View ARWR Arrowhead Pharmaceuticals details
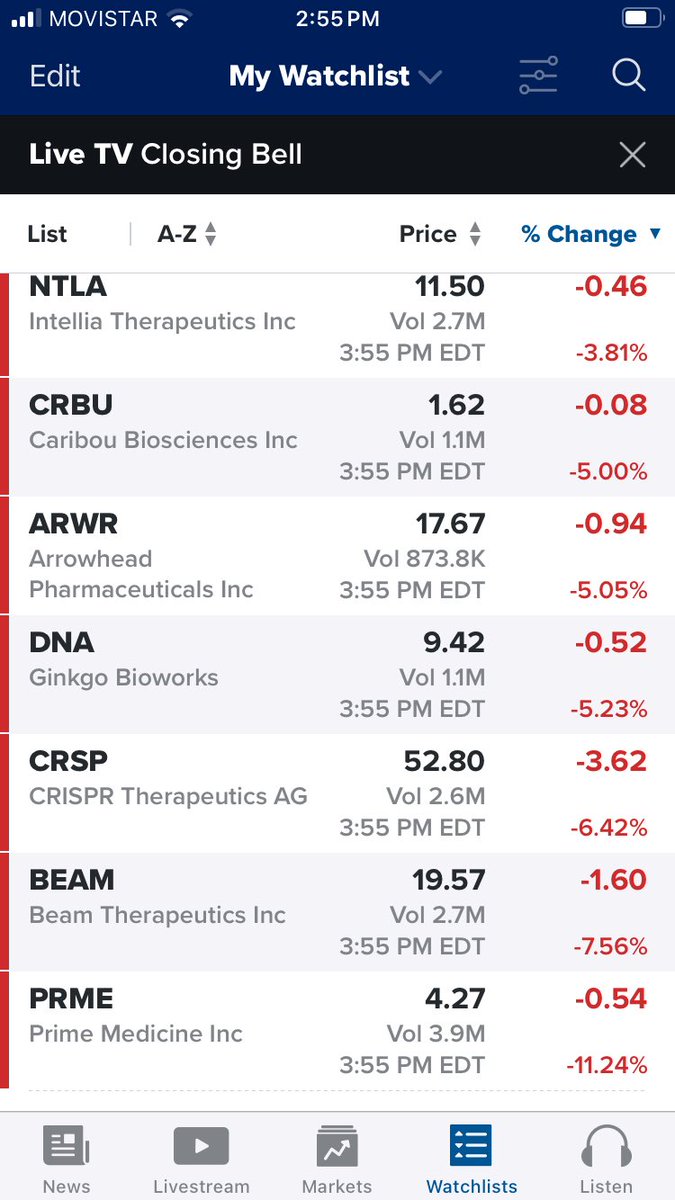The height and width of the screenshot is (1200, 675). pyautogui.click(x=337, y=556)
